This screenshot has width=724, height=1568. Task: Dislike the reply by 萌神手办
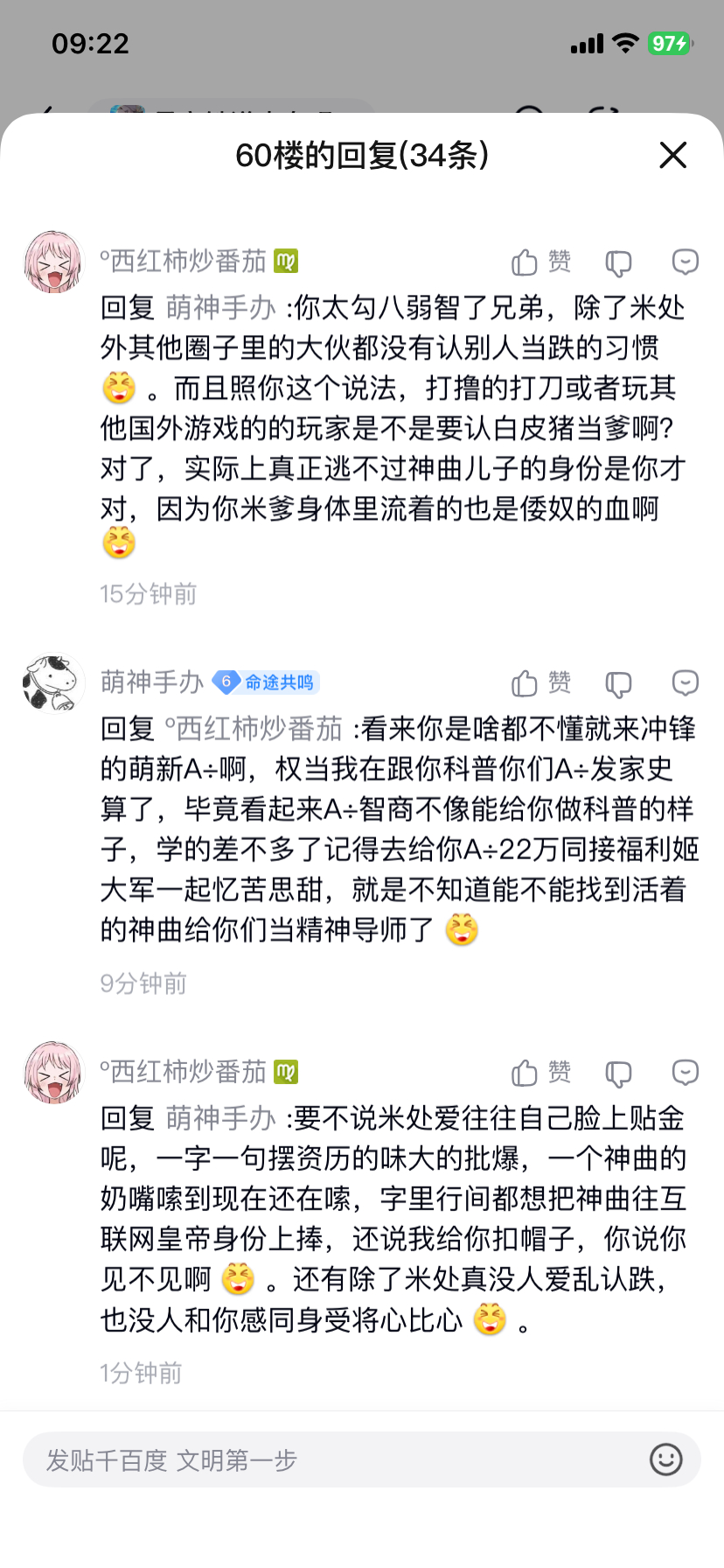click(x=618, y=683)
